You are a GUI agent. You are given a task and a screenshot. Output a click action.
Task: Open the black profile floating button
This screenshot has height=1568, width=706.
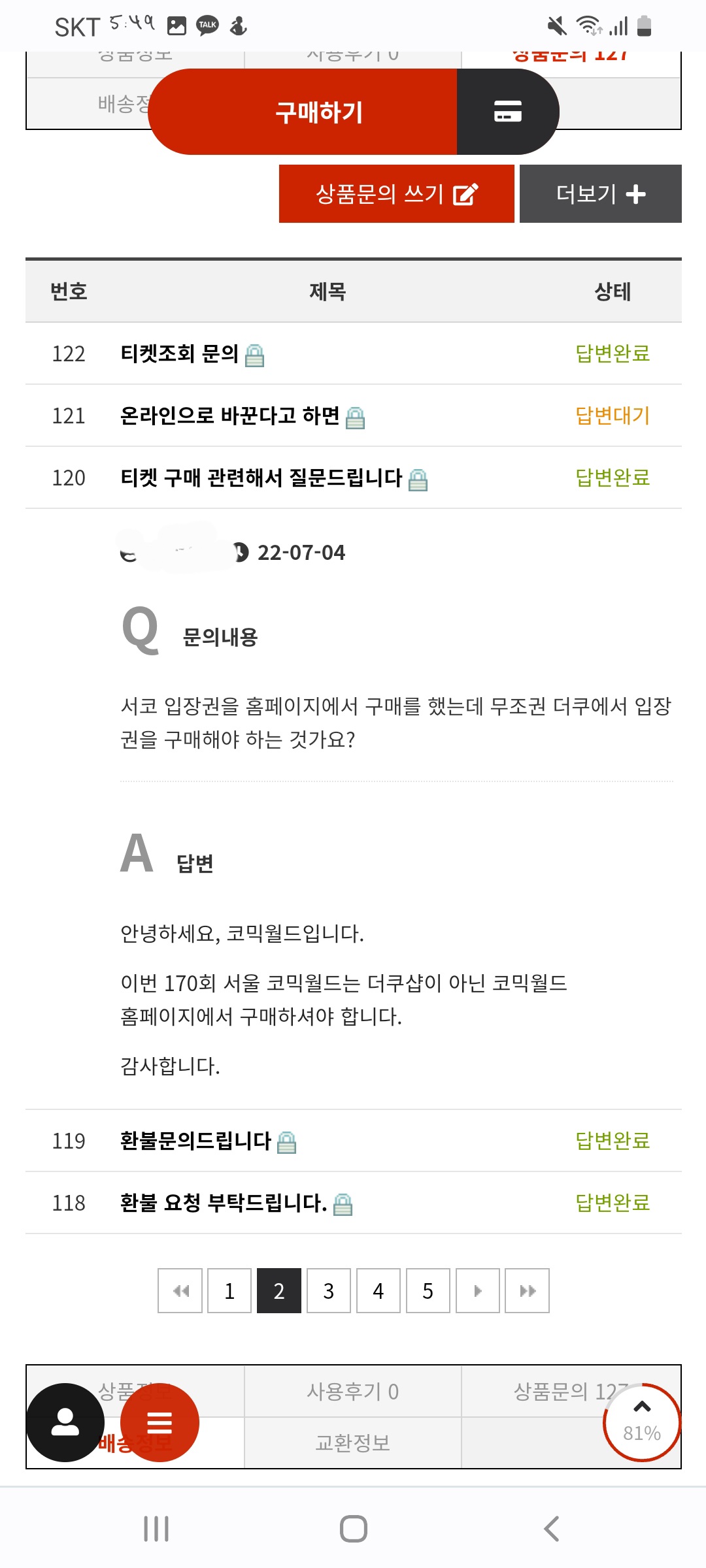(65, 1422)
